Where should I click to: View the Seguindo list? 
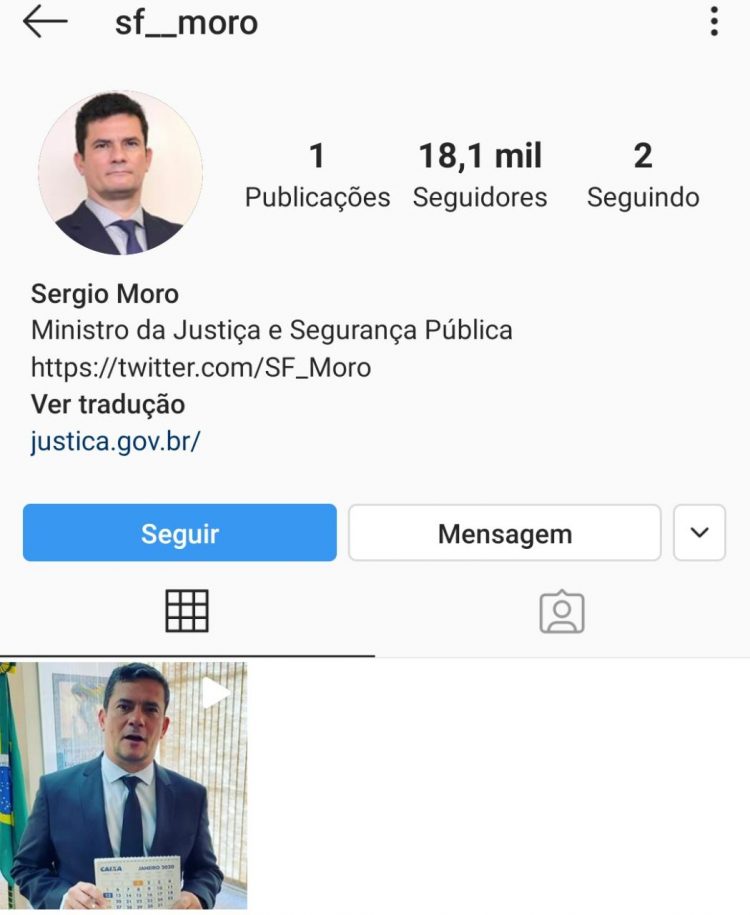642,175
